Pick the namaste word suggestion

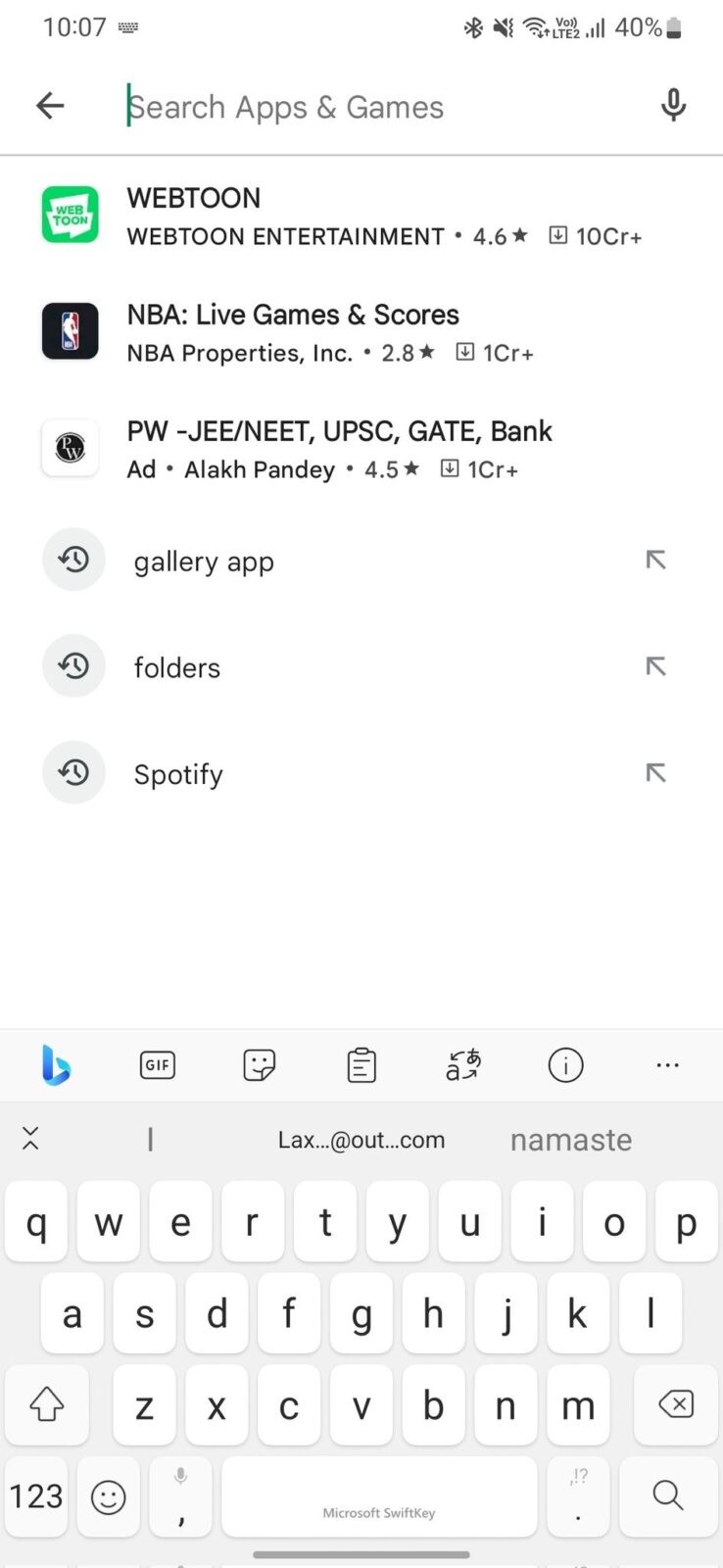(570, 1140)
